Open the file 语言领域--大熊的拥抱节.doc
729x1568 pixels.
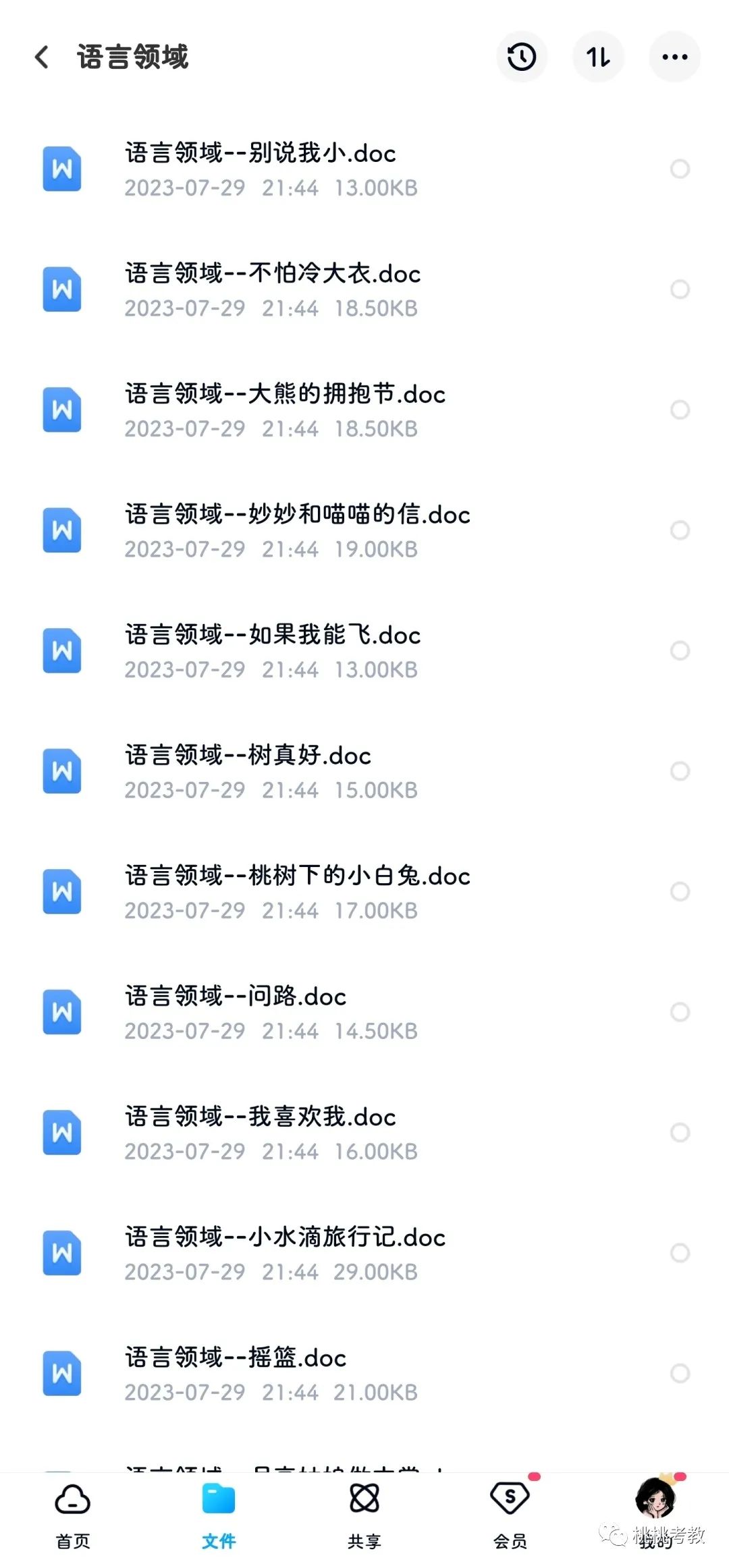click(x=364, y=410)
